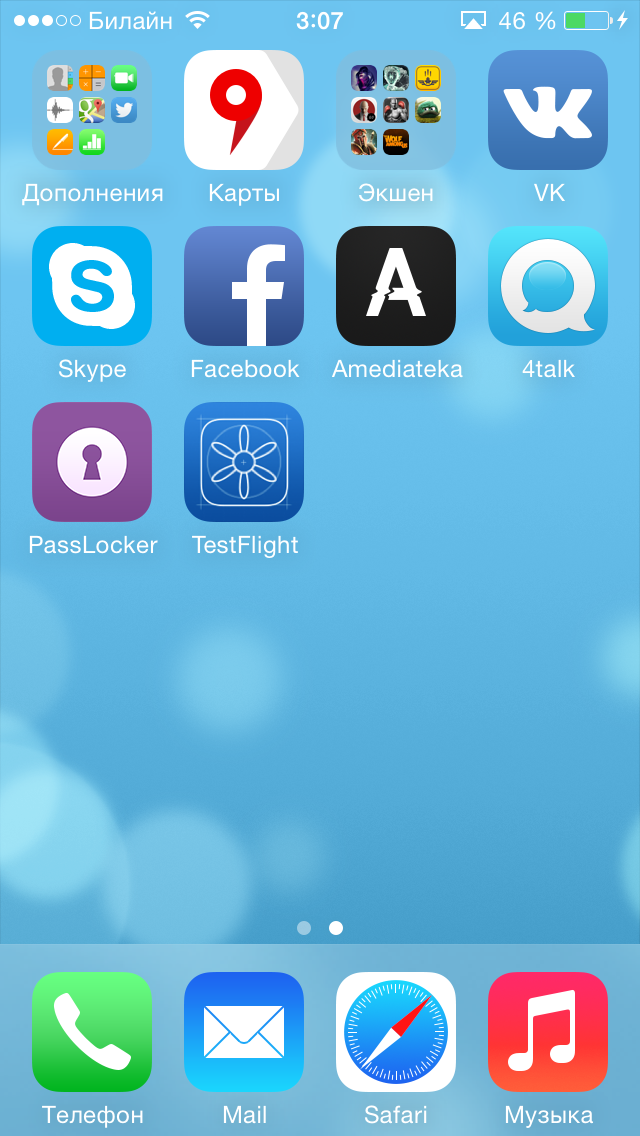
Task: Tap the home screen page indicator dots
Action: coord(320,928)
